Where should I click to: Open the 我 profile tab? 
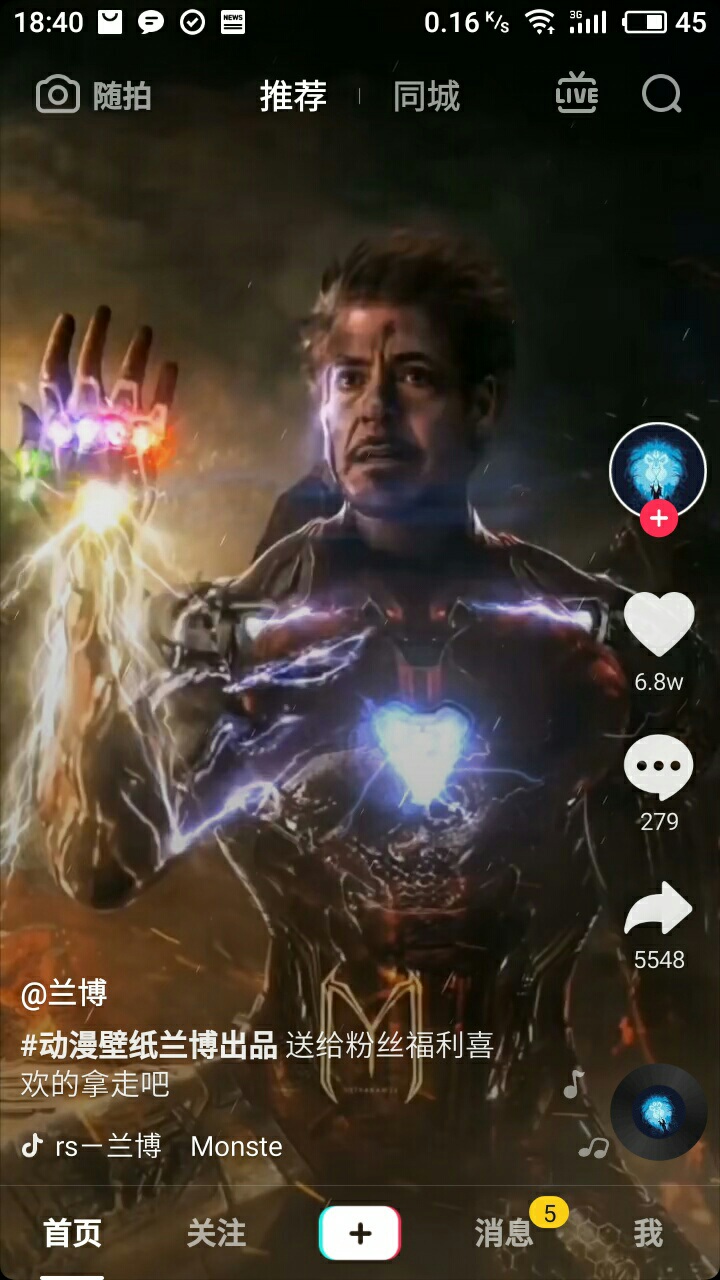(648, 1233)
